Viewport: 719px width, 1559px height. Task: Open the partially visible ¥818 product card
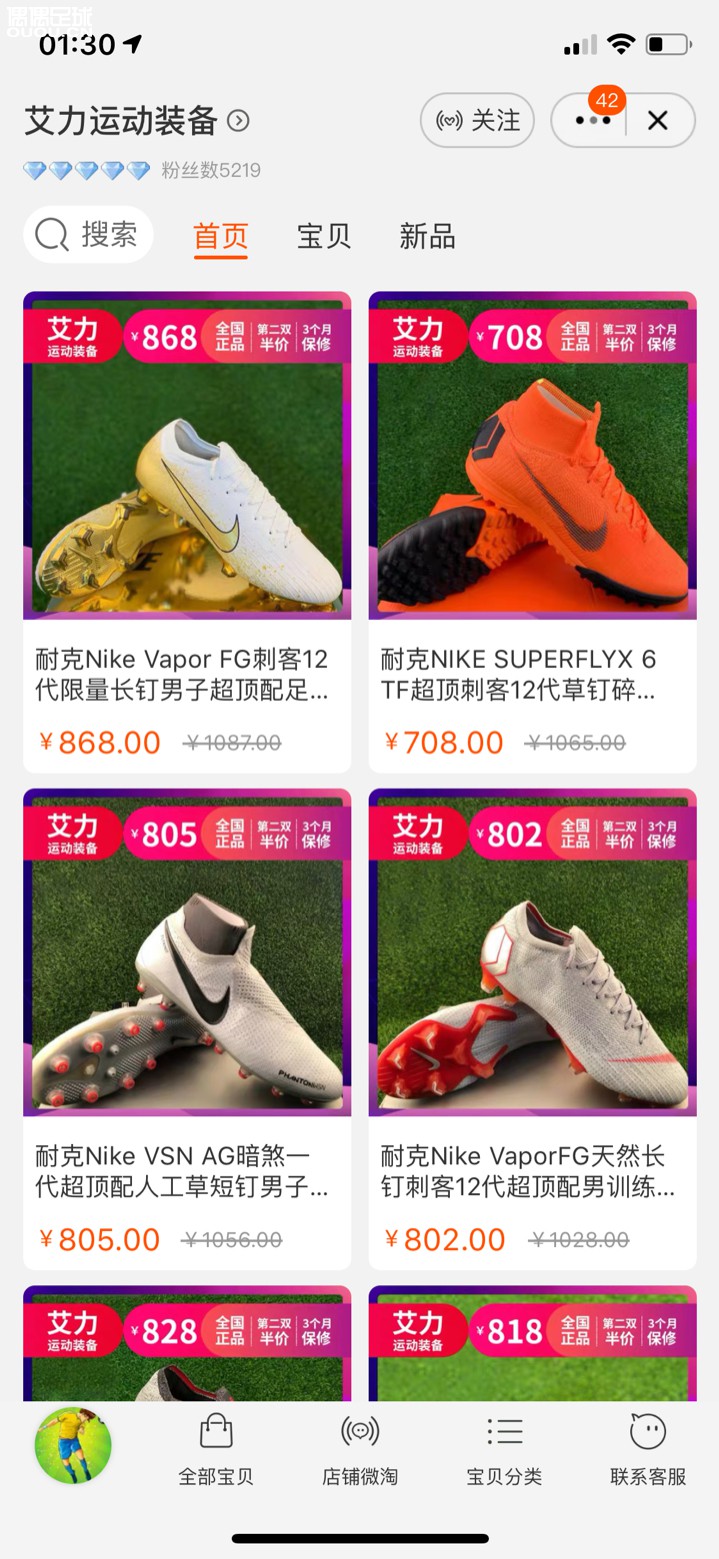[532, 1345]
